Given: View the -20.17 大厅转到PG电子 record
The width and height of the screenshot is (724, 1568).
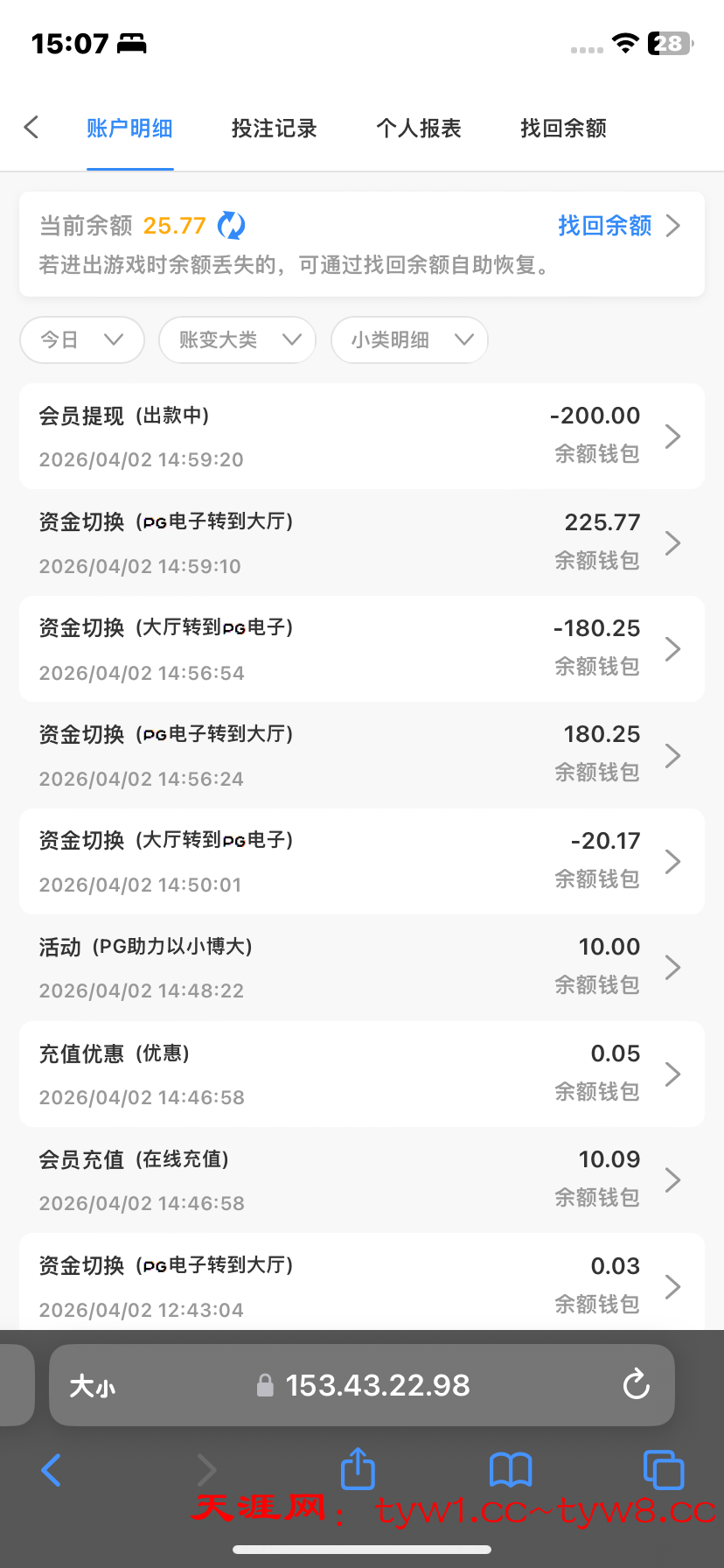Looking at the screenshot, I should (362, 862).
